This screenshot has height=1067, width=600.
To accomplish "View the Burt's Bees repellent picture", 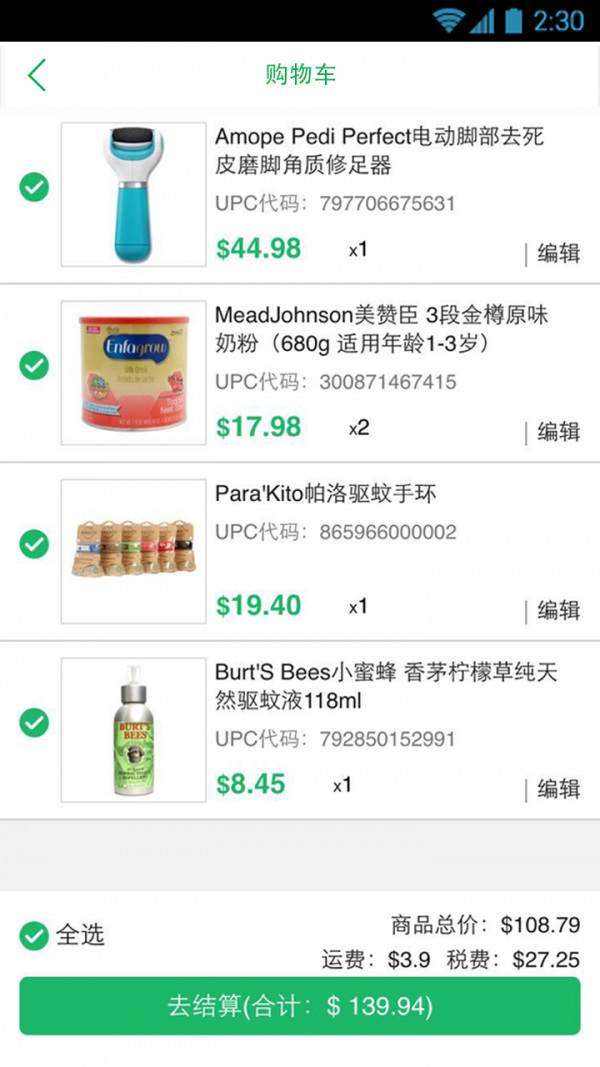I will coord(133,730).
